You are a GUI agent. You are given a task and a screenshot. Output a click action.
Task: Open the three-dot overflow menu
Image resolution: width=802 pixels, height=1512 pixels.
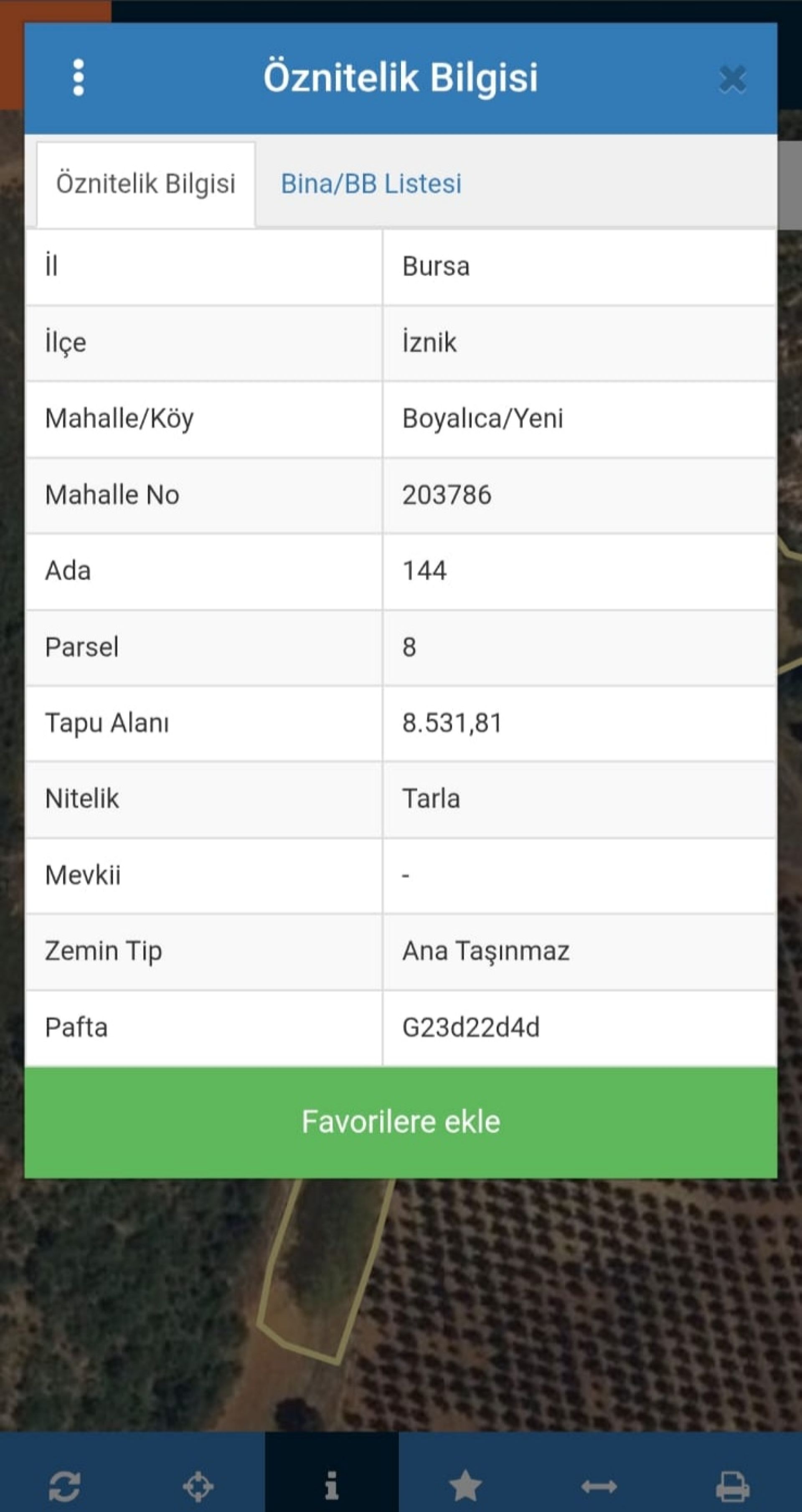pos(78,77)
